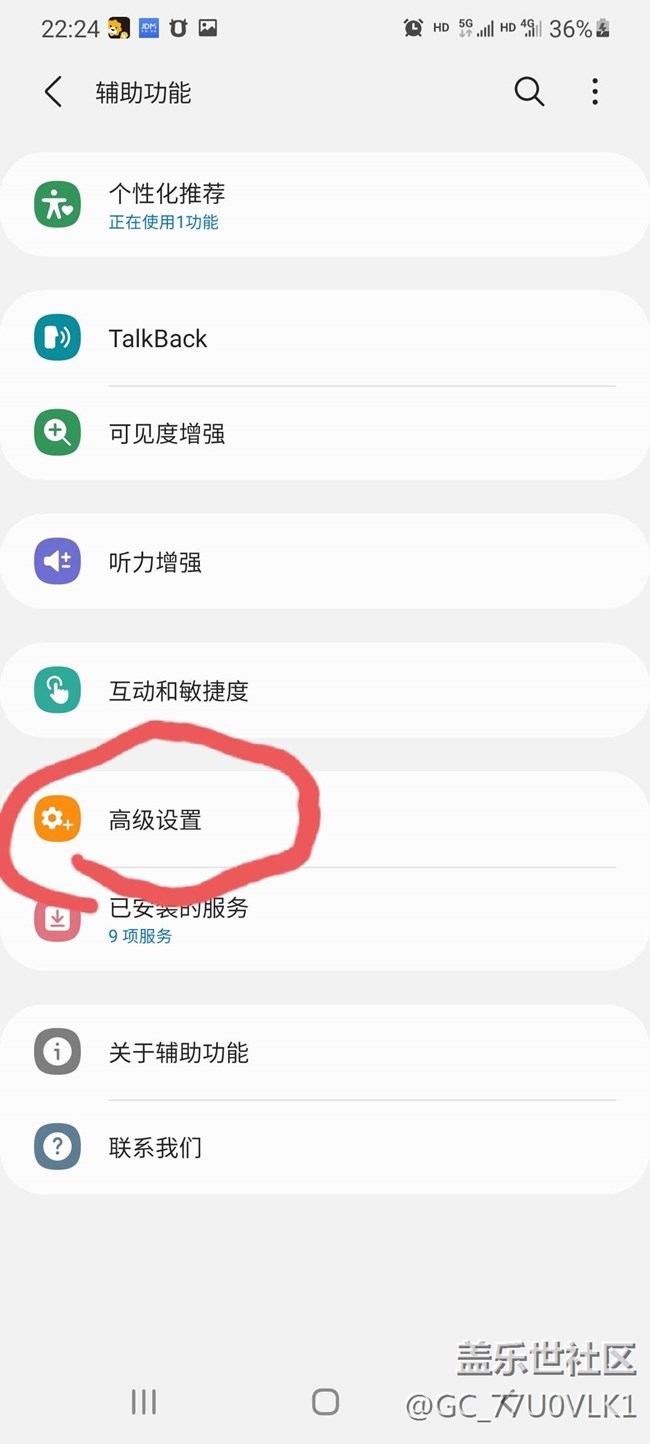Select 听力增强 row
Screen dimensions: 650x1444
tap(324, 562)
